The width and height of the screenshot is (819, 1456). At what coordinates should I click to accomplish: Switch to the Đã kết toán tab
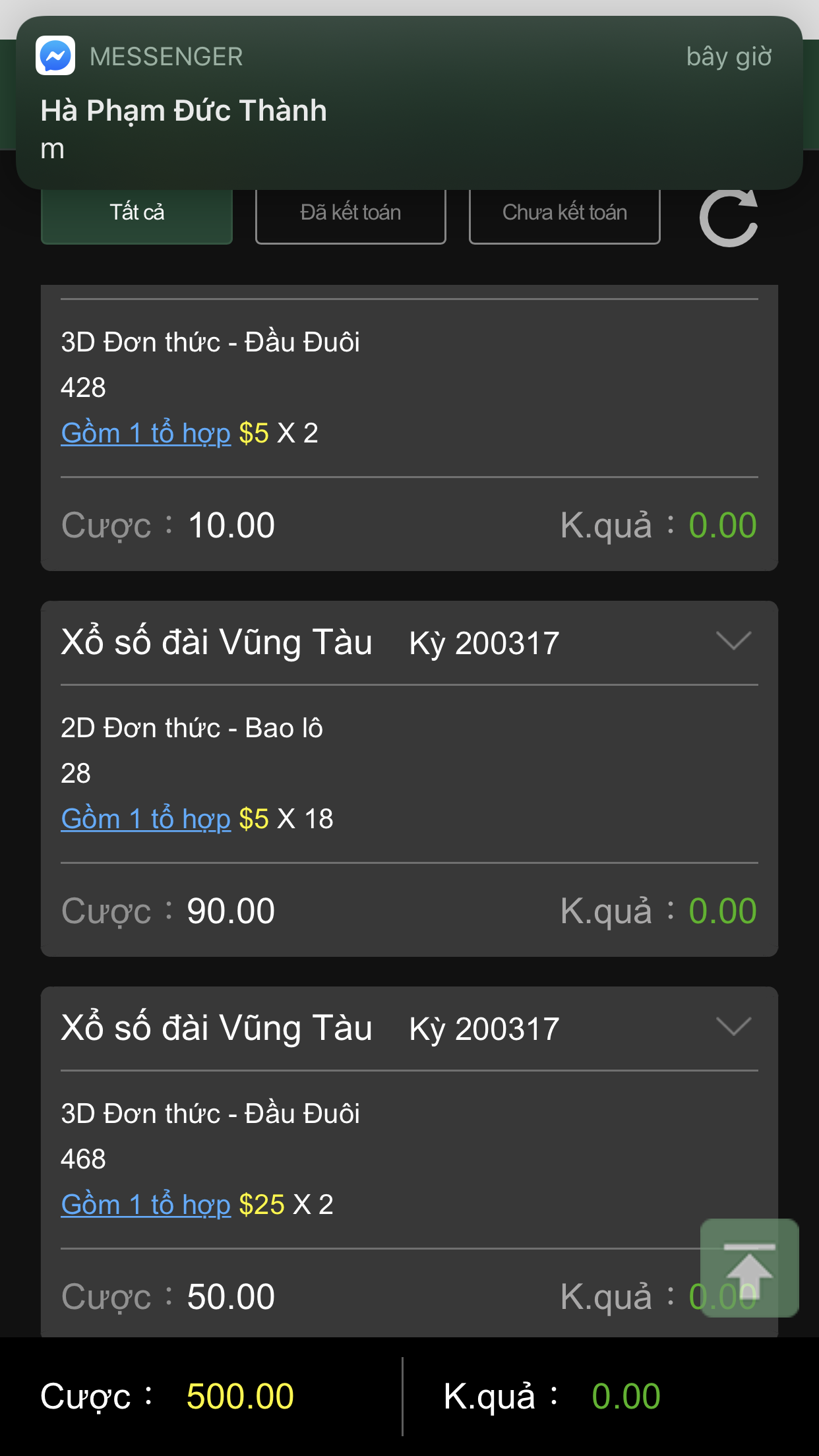click(351, 214)
